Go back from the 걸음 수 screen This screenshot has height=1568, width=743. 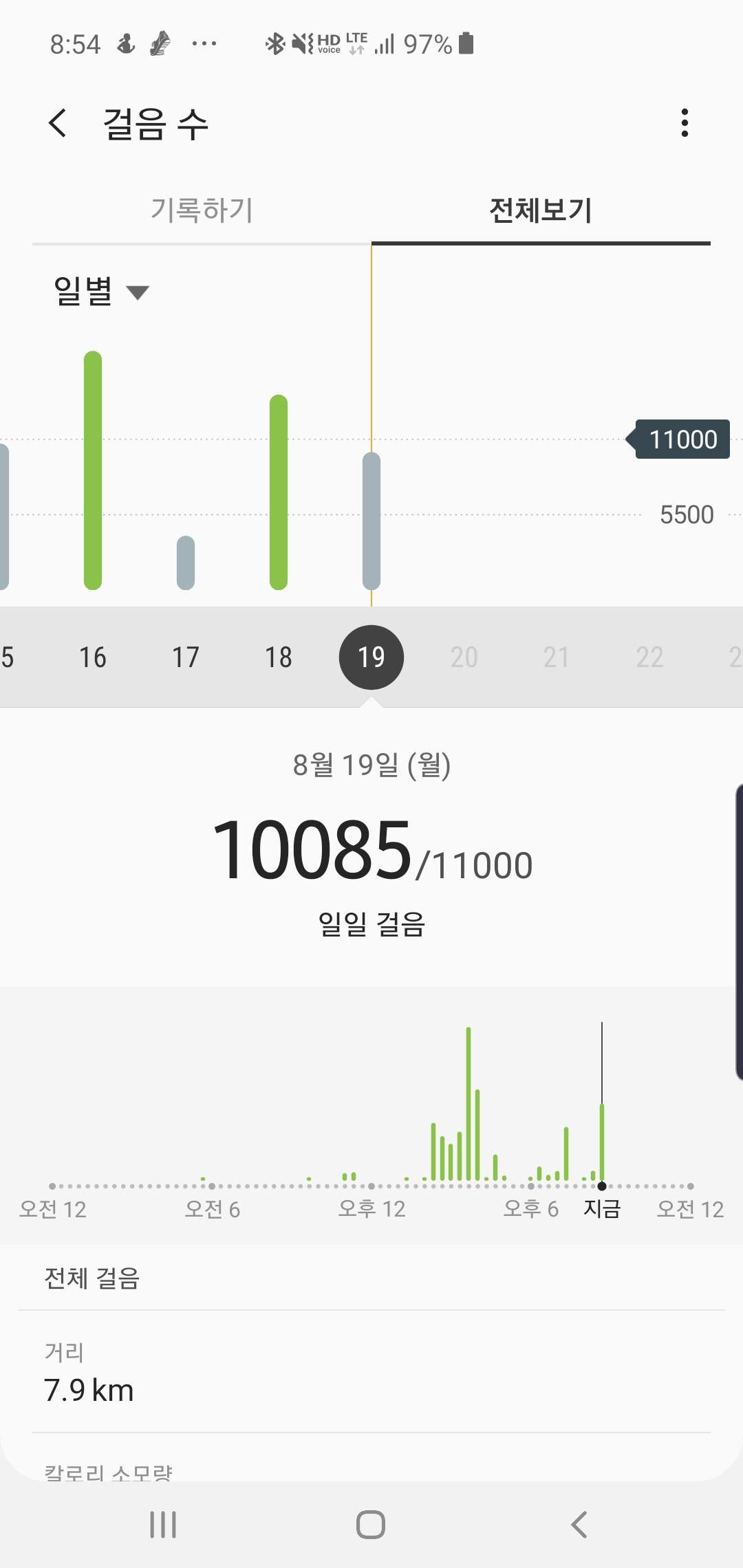click(58, 123)
